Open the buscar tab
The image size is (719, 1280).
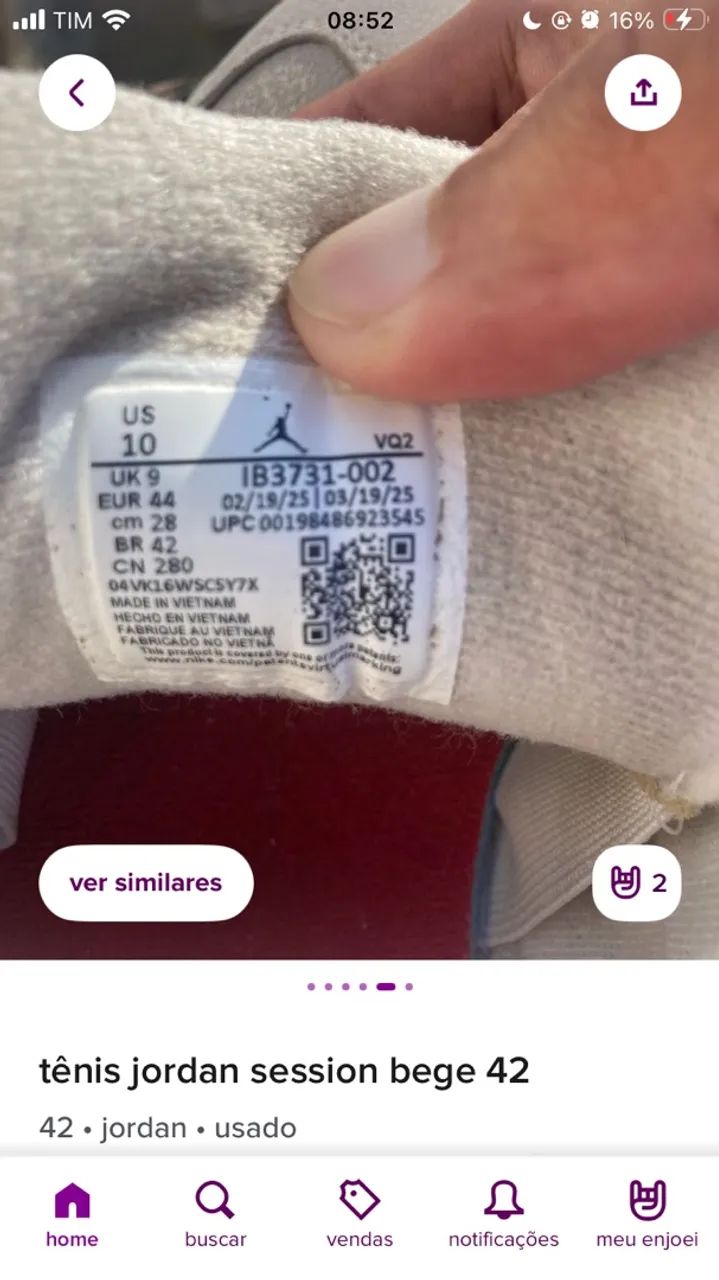[215, 1215]
